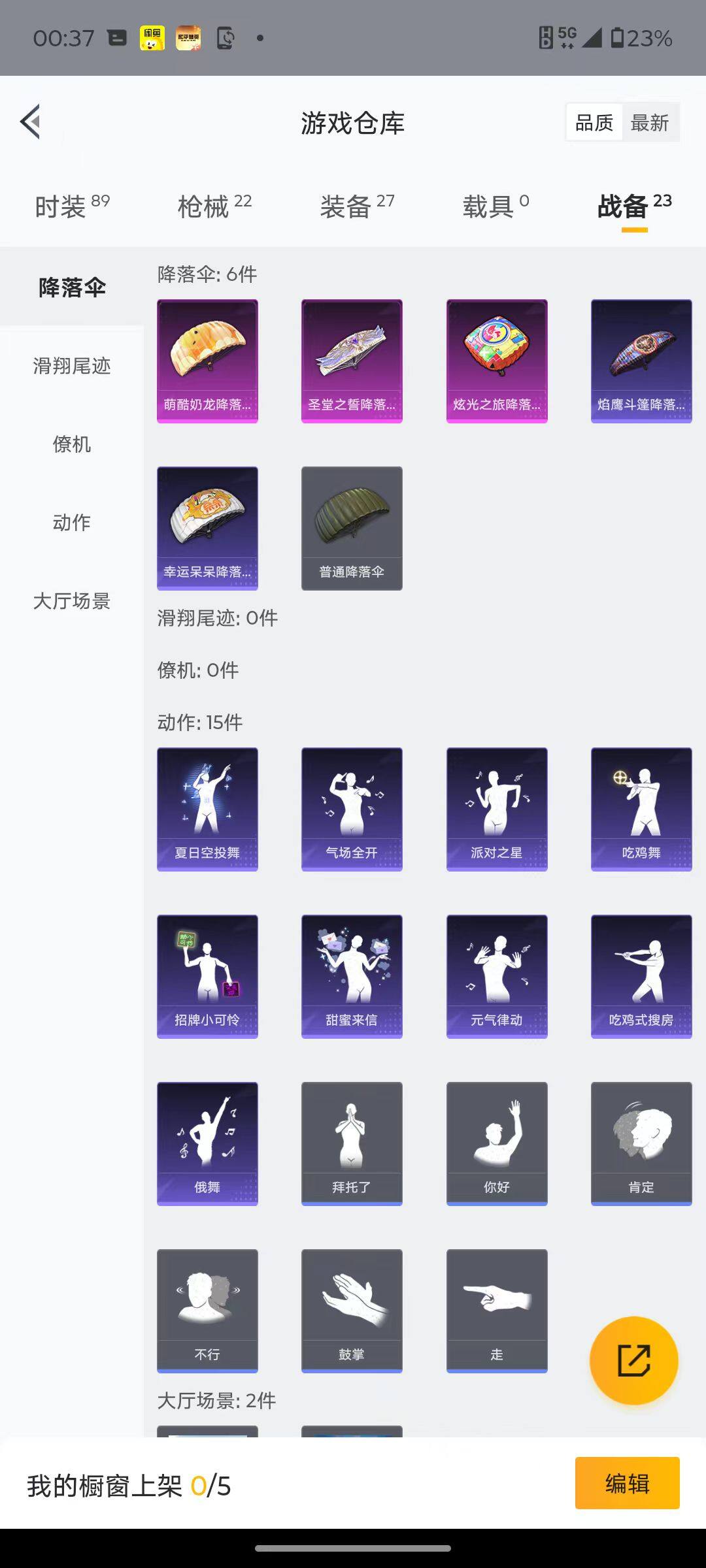Open the 圣堂之誓降落伞 parachute item
Image resolution: width=706 pixels, height=1568 pixels.
click(x=352, y=359)
